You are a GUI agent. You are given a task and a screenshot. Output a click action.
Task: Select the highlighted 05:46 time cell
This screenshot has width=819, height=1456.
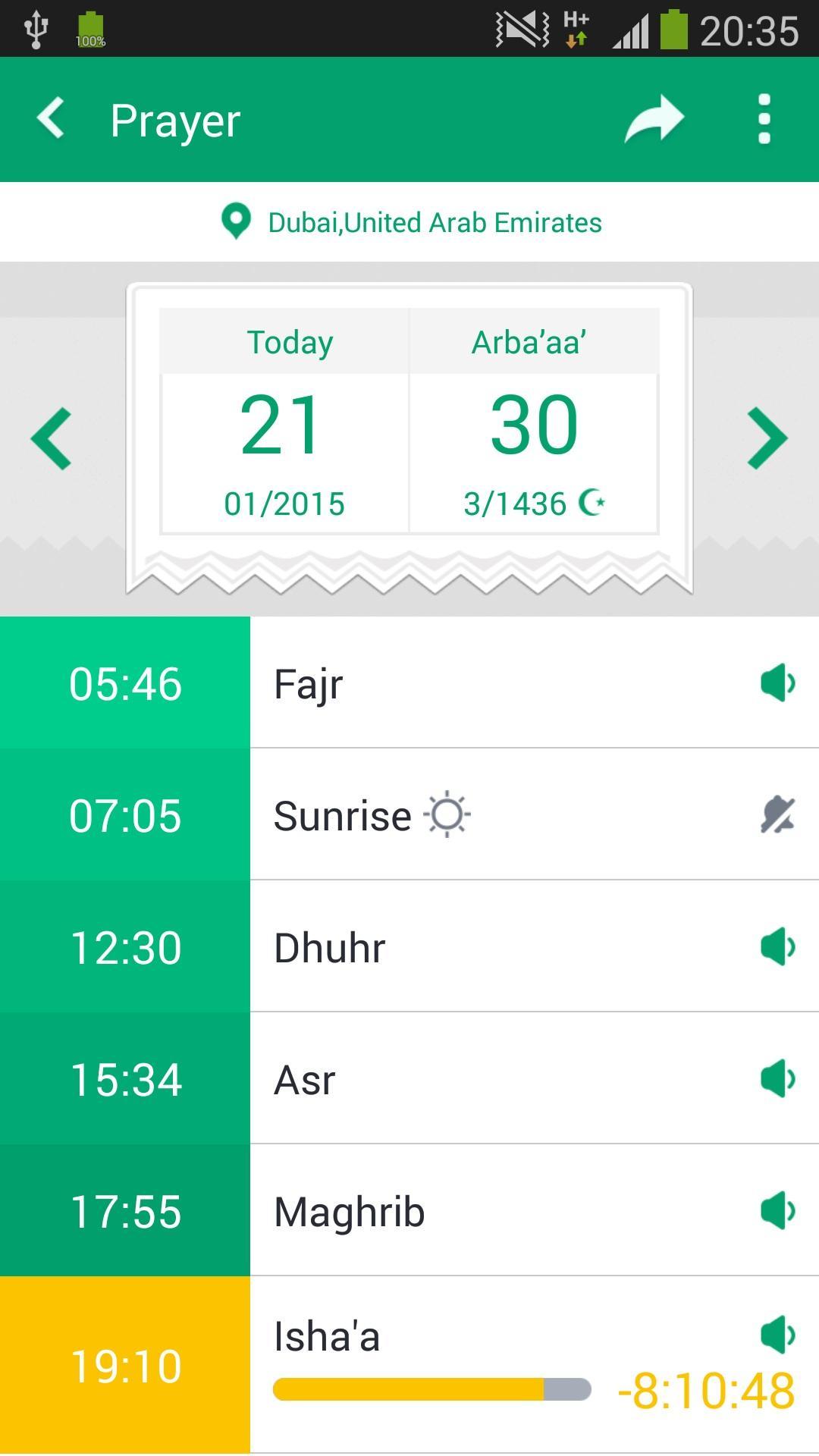(125, 682)
